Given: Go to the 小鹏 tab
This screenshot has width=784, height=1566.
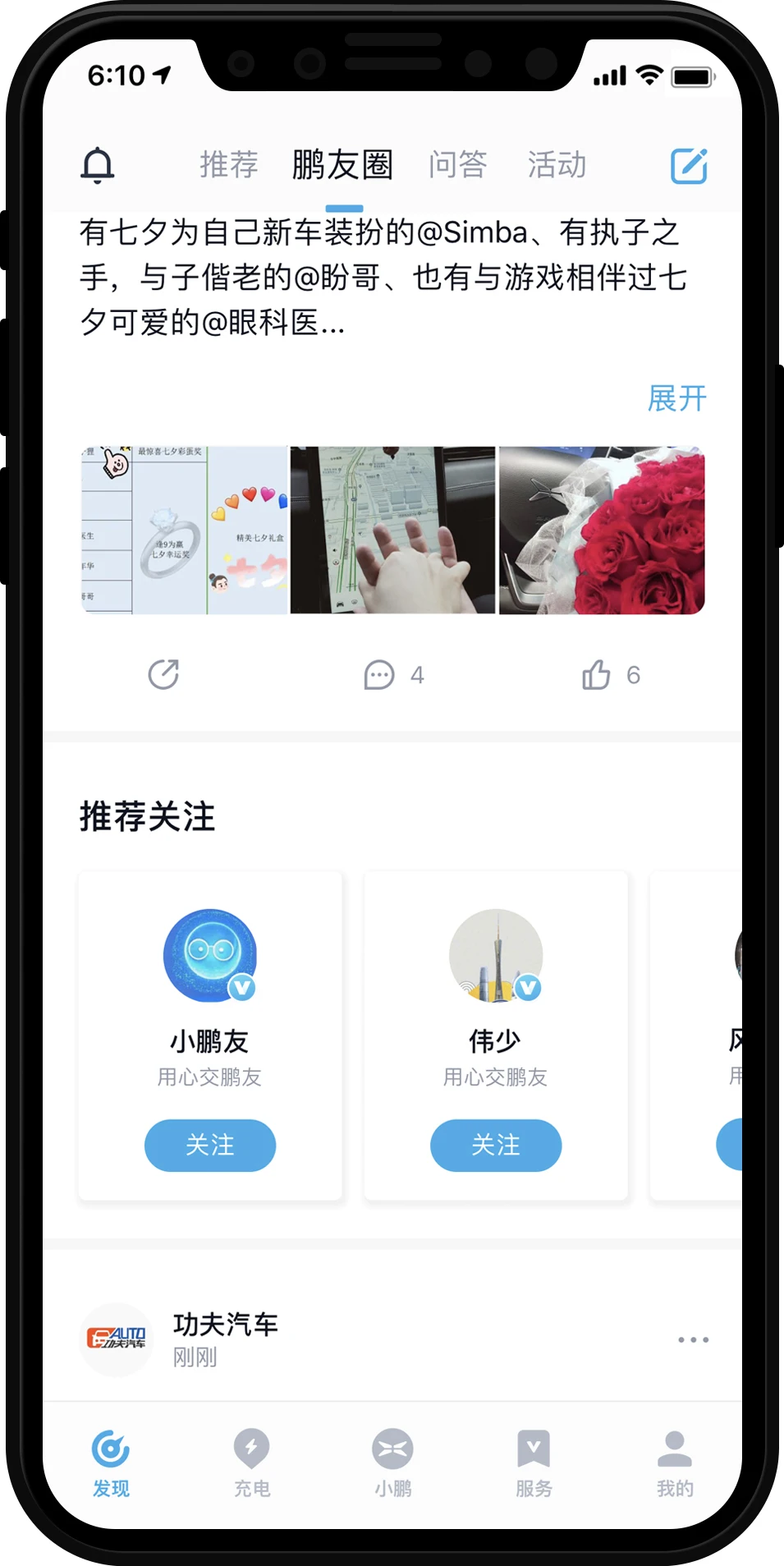Looking at the screenshot, I should point(392,1462).
